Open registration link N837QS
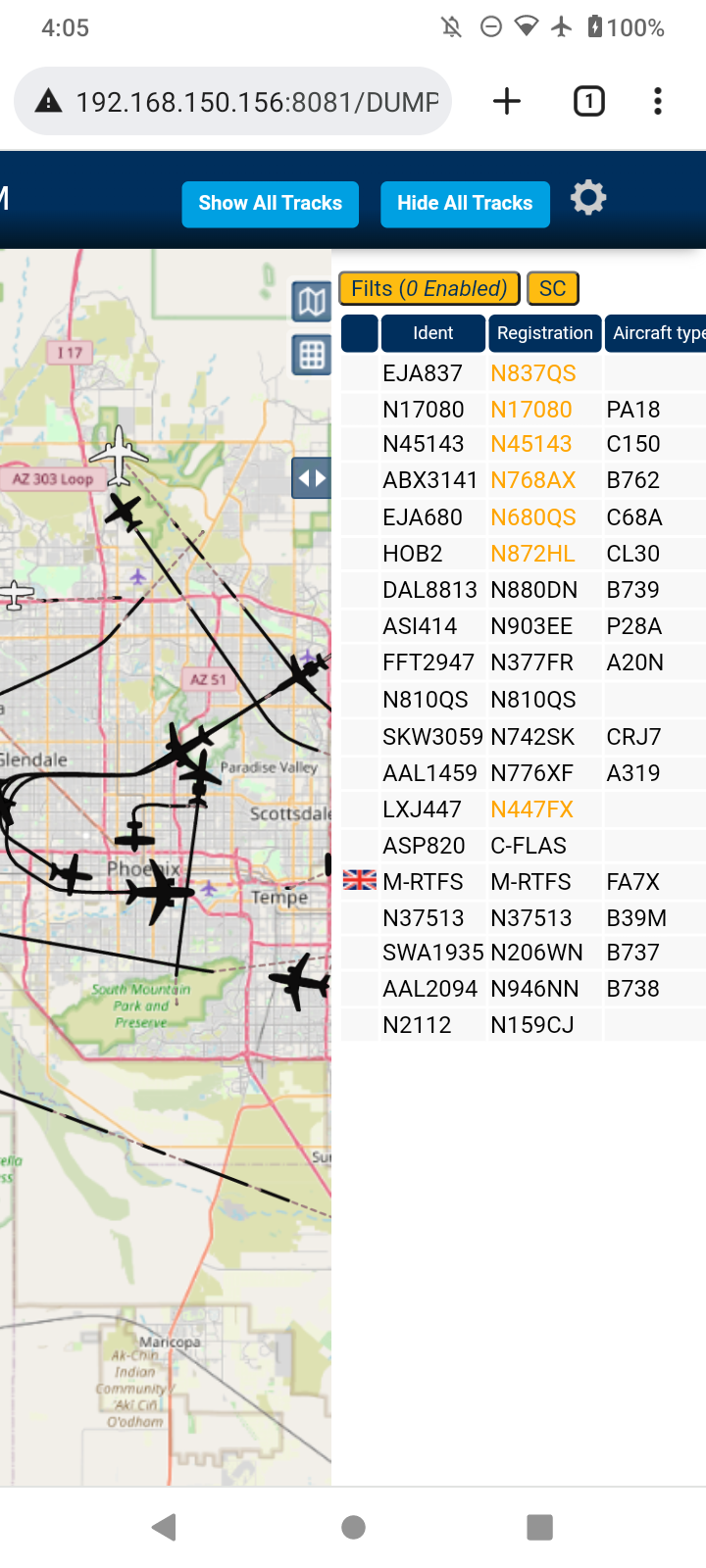 (x=533, y=373)
